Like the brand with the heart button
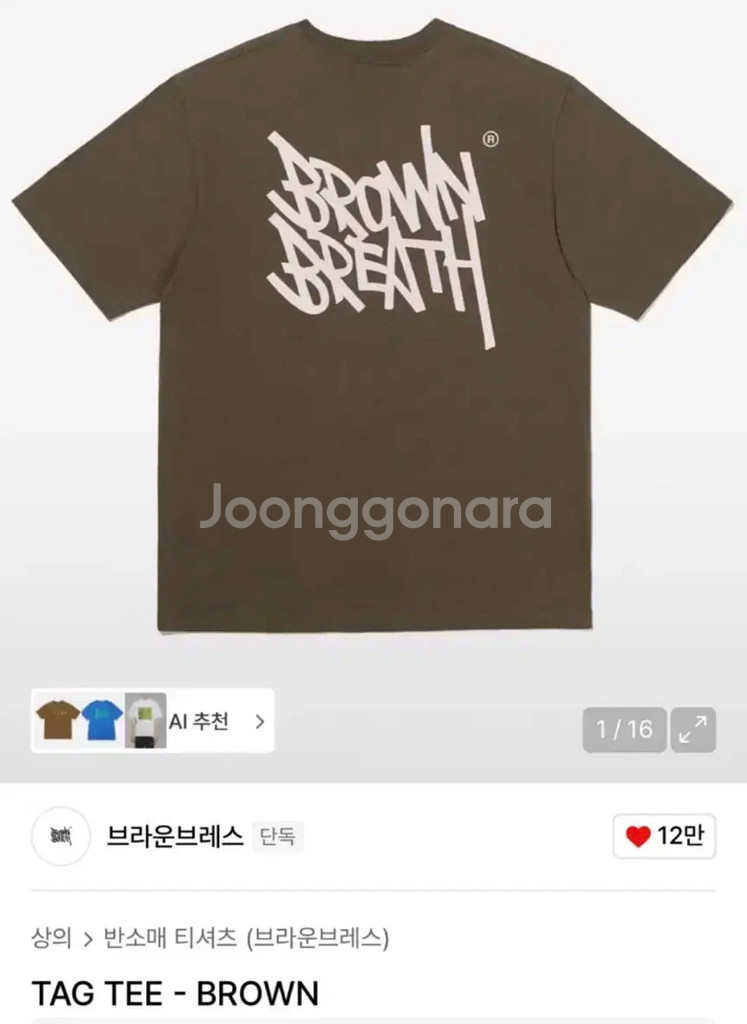 click(664, 836)
